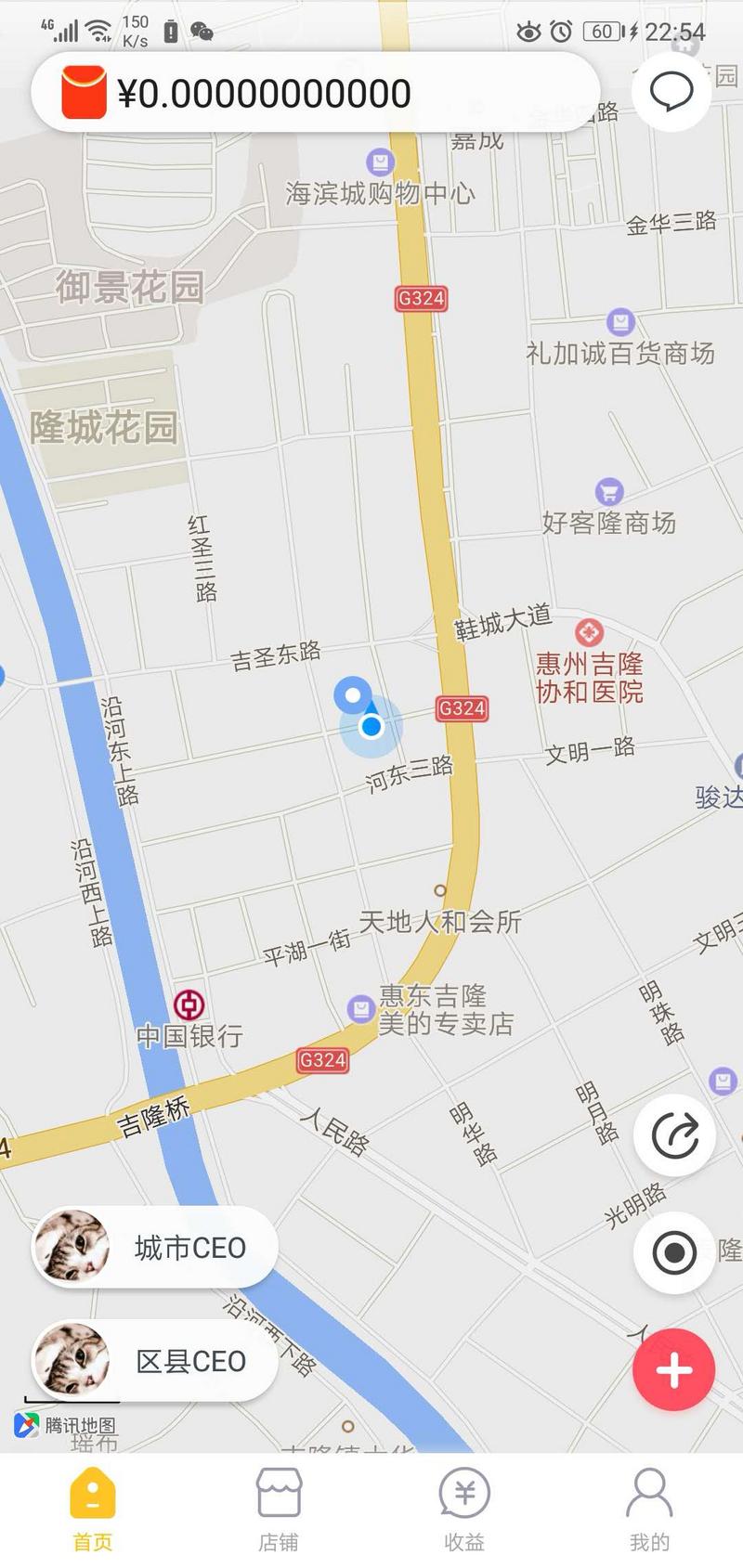Open the 城市CEO profile
Screen dimensions: 743x1568
coord(155,1247)
